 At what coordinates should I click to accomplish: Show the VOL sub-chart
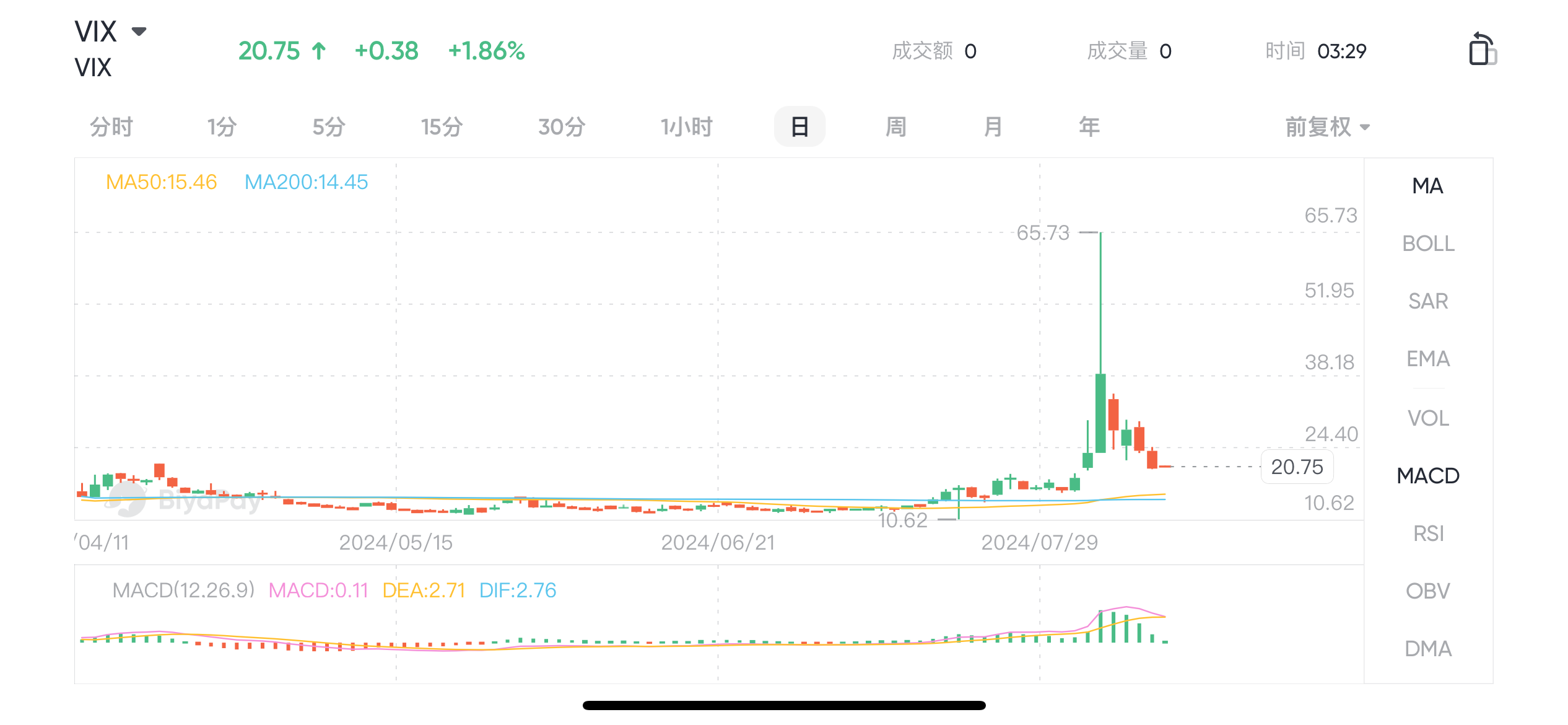tap(1427, 418)
